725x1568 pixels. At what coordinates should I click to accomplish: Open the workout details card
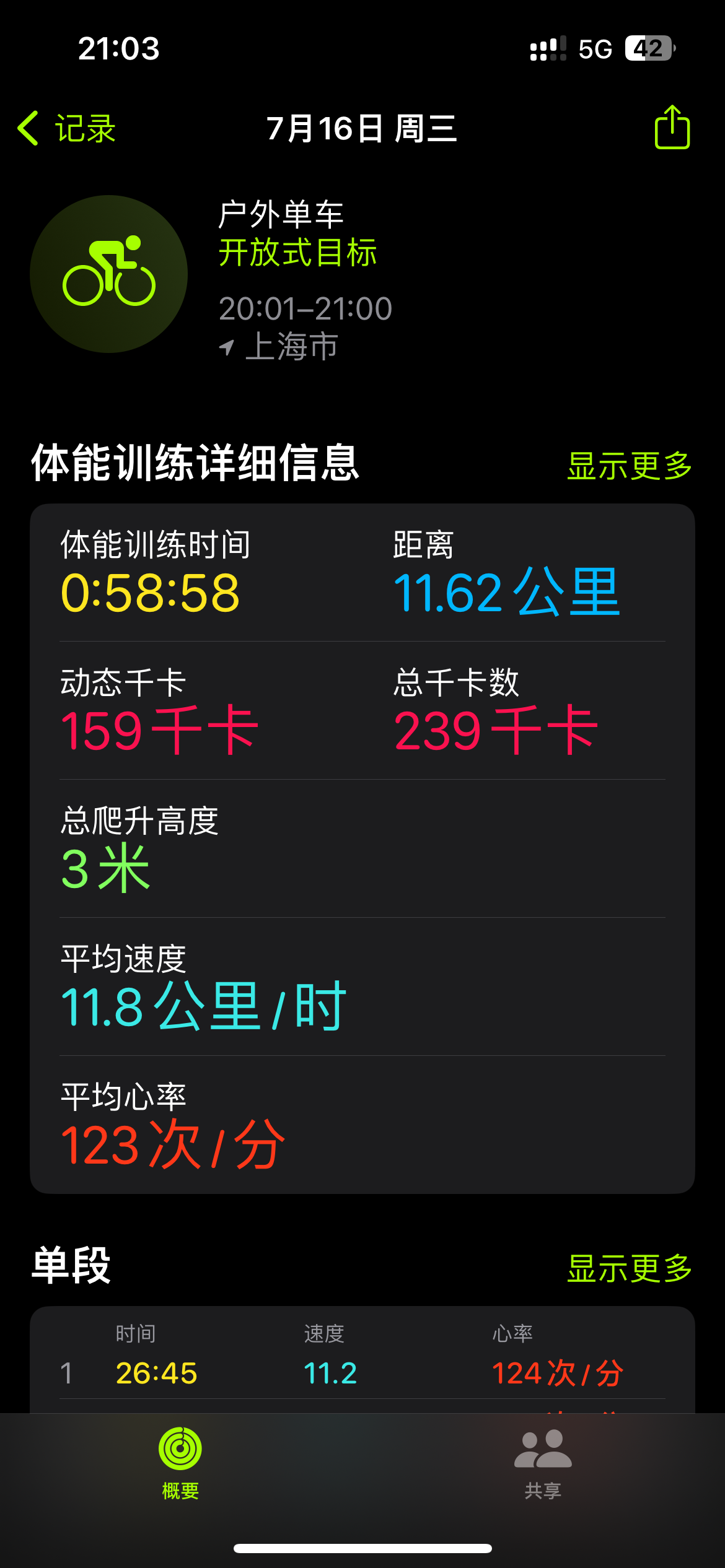(x=362, y=848)
